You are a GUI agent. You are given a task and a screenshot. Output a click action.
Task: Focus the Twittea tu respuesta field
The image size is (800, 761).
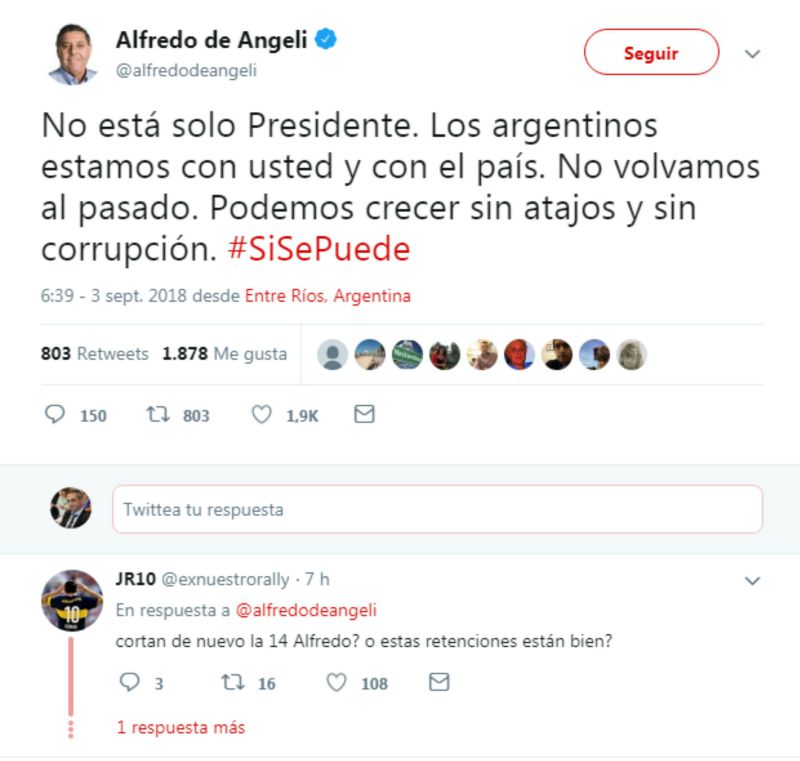coord(437,510)
